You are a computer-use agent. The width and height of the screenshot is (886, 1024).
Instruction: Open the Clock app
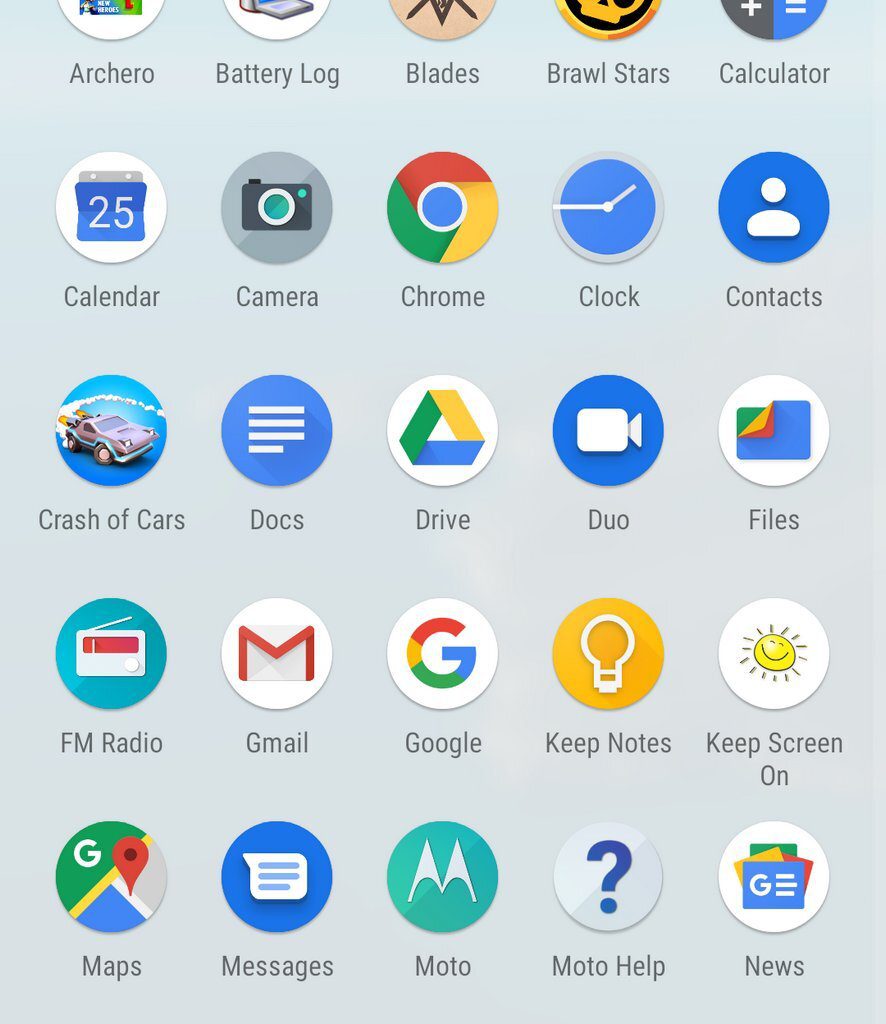tap(608, 208)
